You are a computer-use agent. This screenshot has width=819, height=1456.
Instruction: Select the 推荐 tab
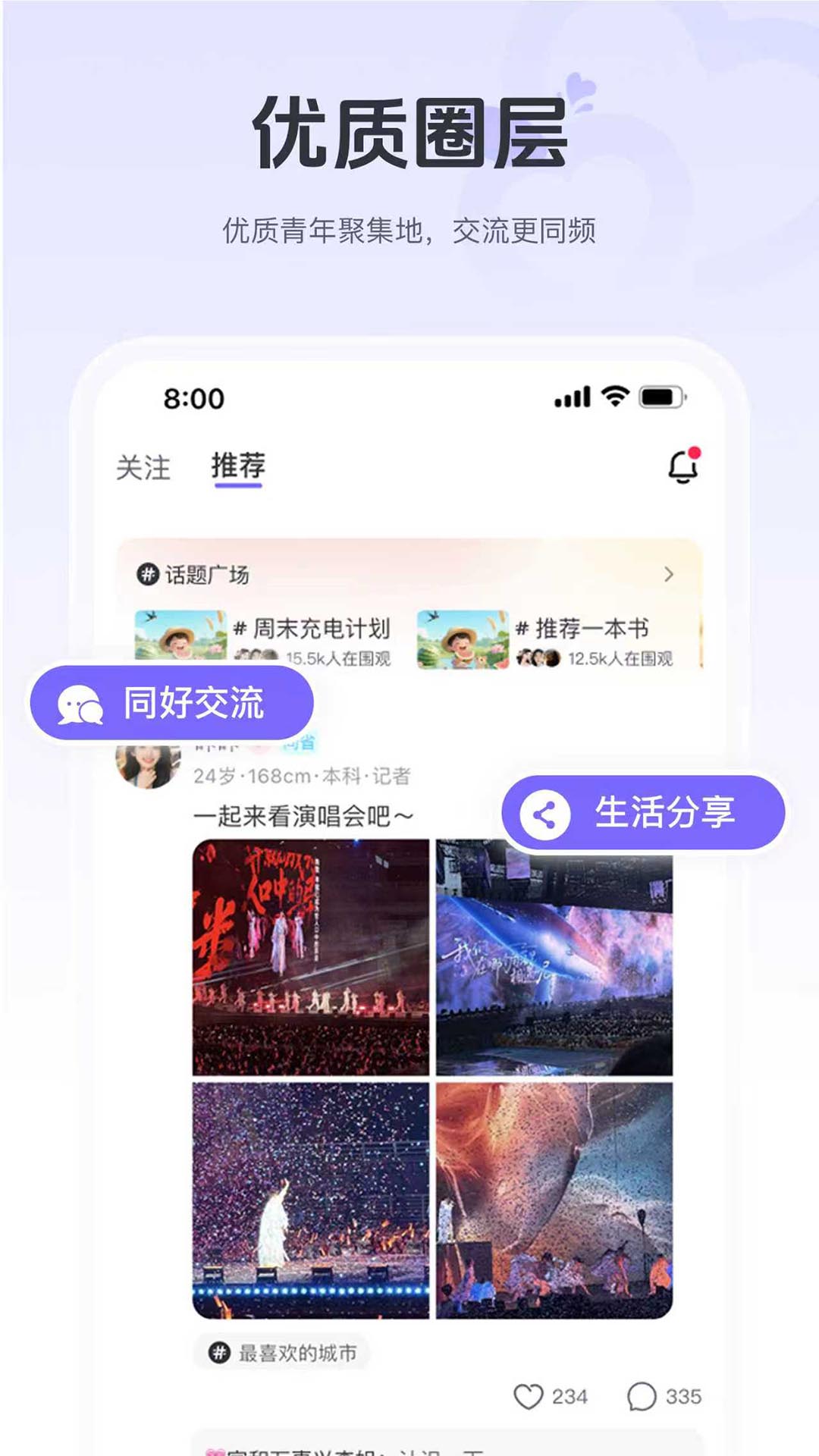tap(239, 466)
